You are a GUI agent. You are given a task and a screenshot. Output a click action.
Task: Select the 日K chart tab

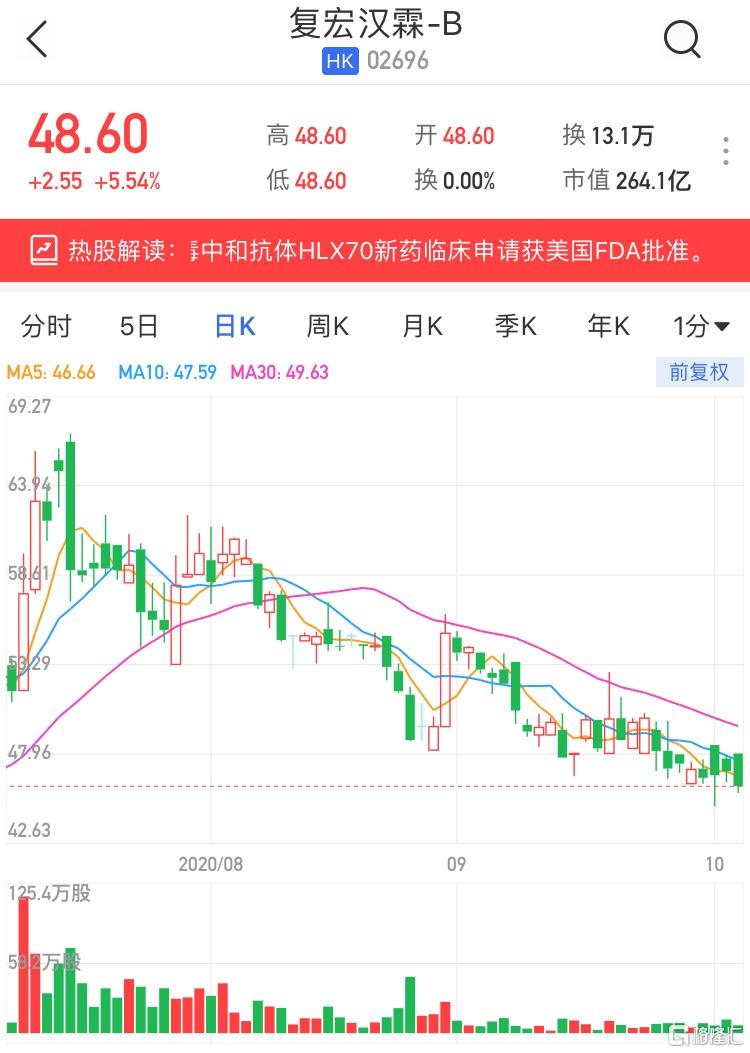[235, 326]
